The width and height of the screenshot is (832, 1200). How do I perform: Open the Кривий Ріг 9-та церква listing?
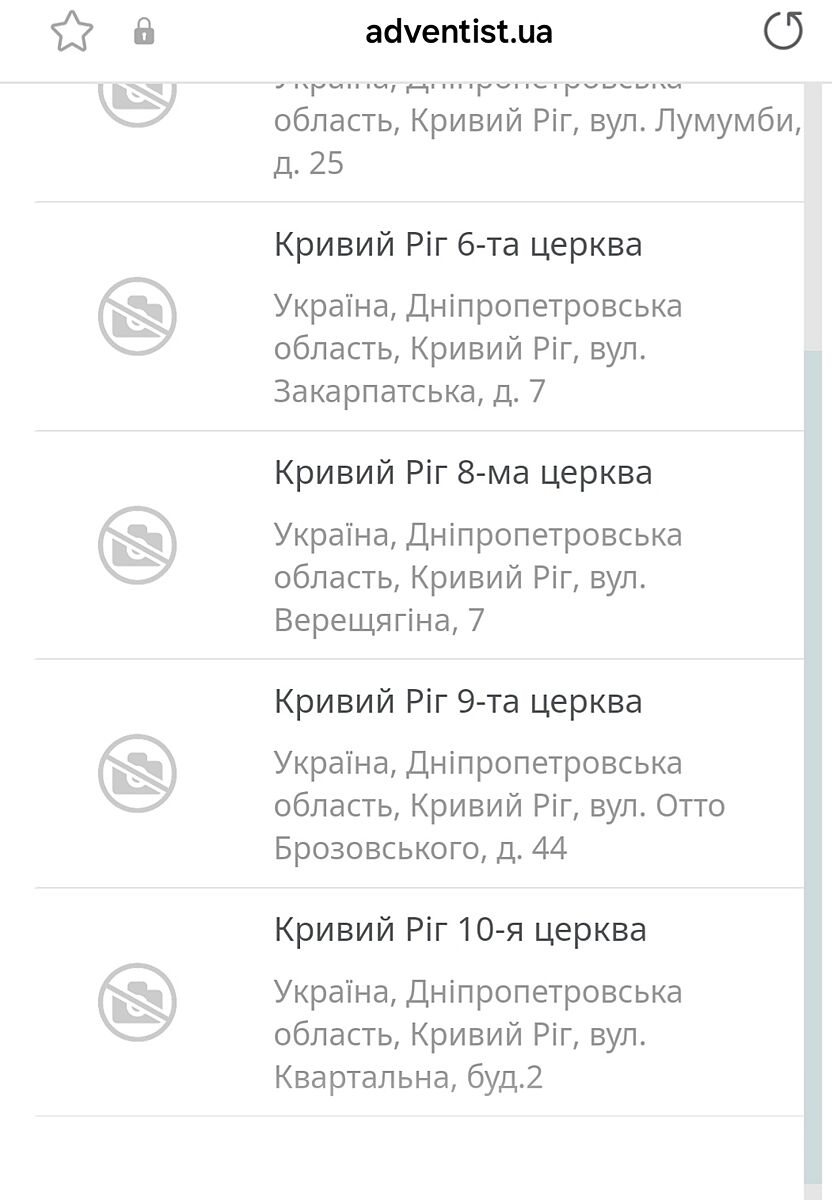(458, 701)
